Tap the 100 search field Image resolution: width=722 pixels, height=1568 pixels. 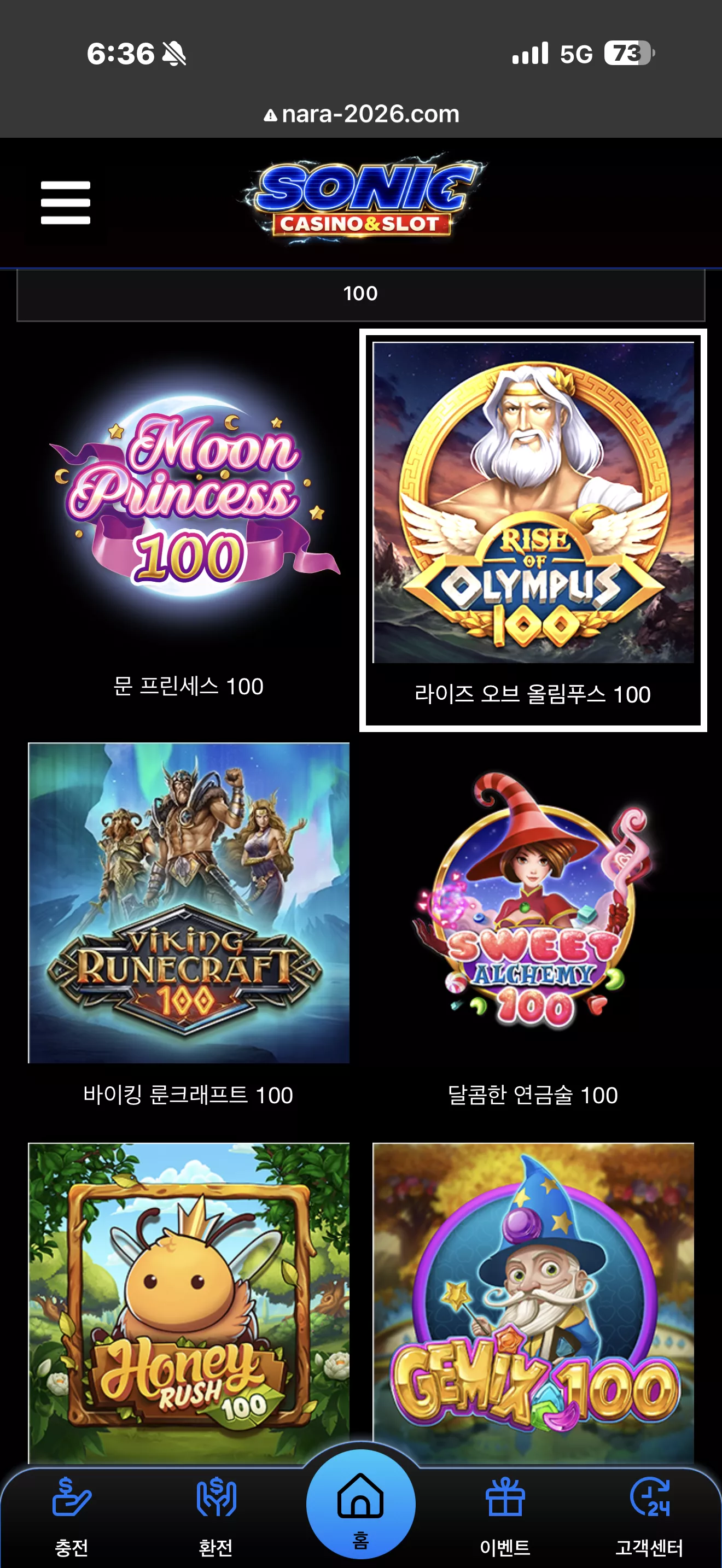[360, 294]
